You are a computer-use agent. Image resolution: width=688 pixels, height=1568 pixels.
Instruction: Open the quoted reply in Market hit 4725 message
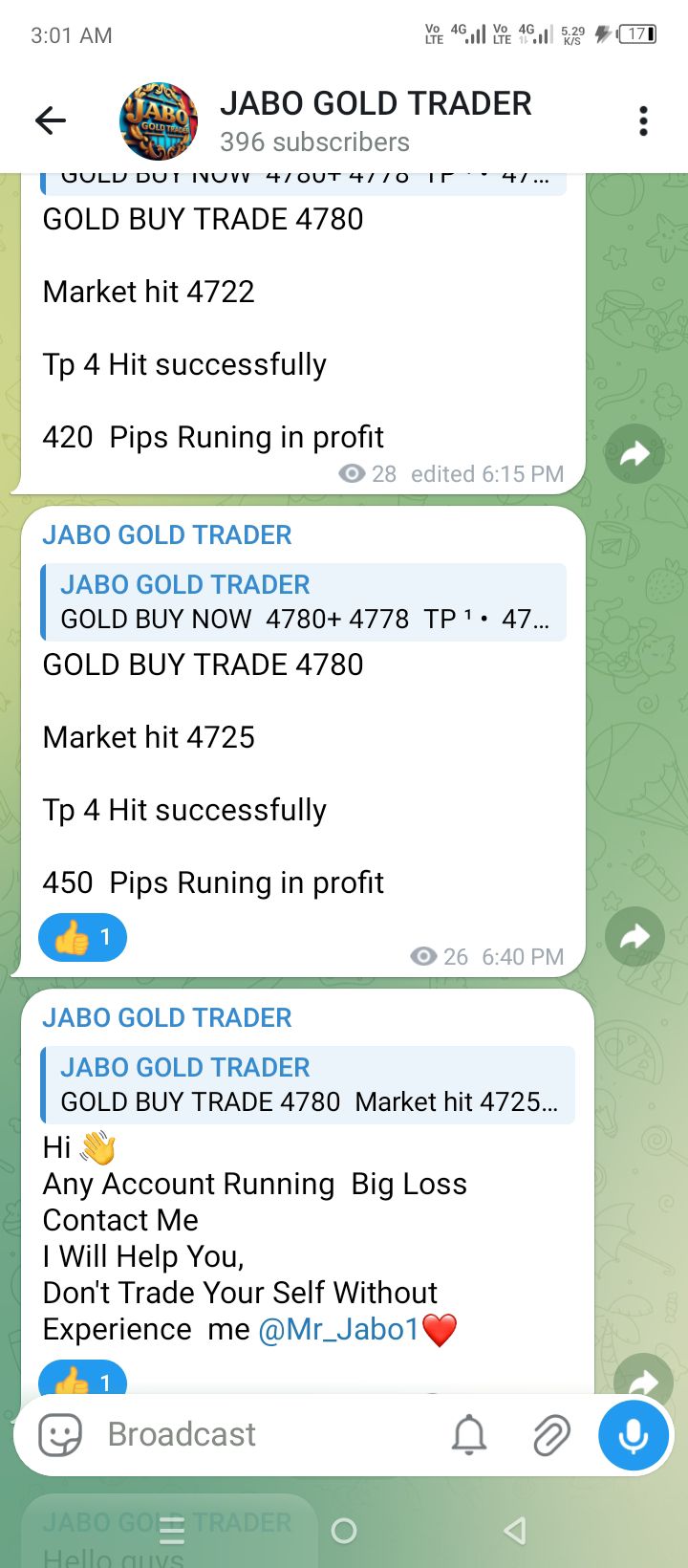click(304, 602)
